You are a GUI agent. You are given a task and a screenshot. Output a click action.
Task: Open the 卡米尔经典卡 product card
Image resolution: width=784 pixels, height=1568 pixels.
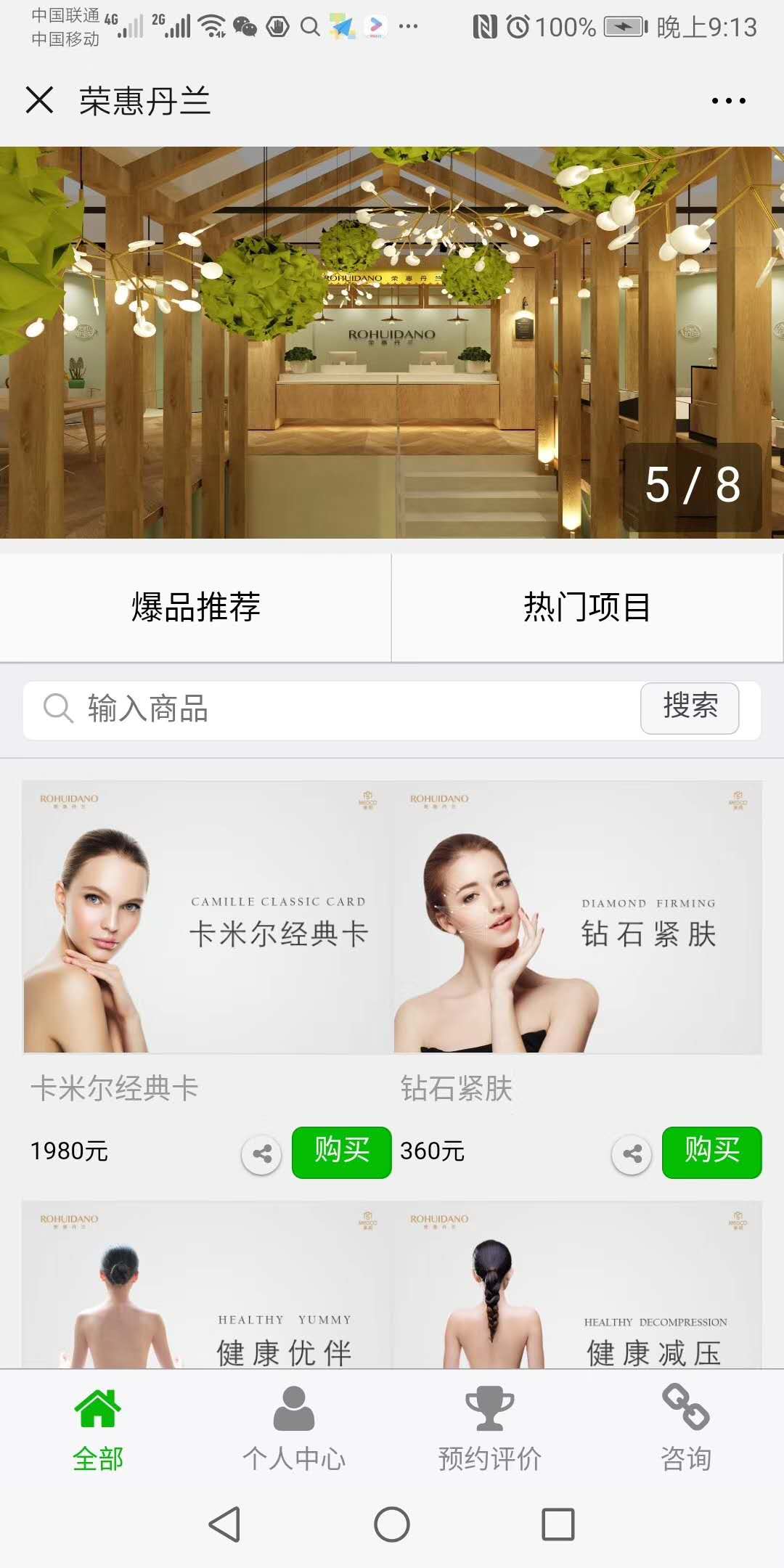coord(207,917)
